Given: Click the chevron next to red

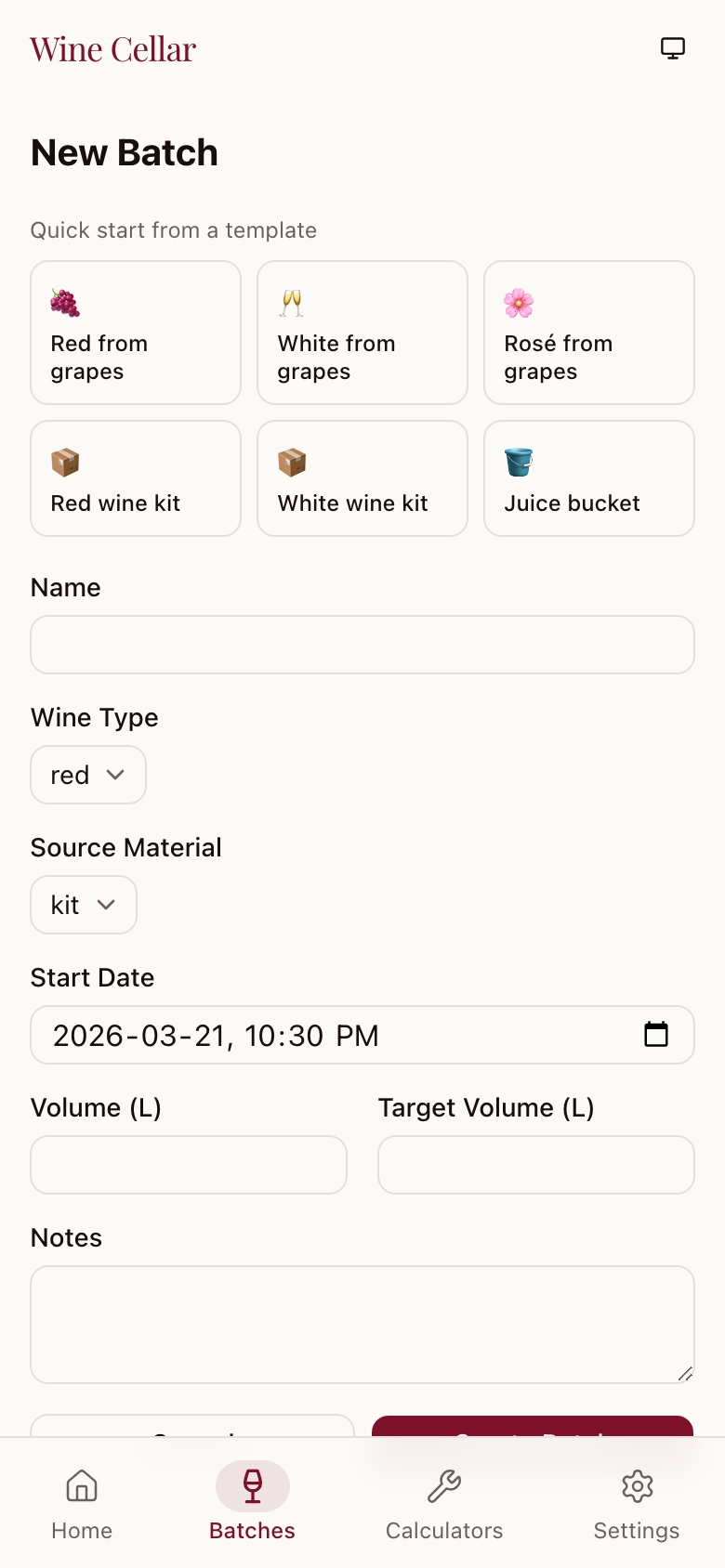Looking at the screenshot, I should pyautogui.click(x=117, y=774).
